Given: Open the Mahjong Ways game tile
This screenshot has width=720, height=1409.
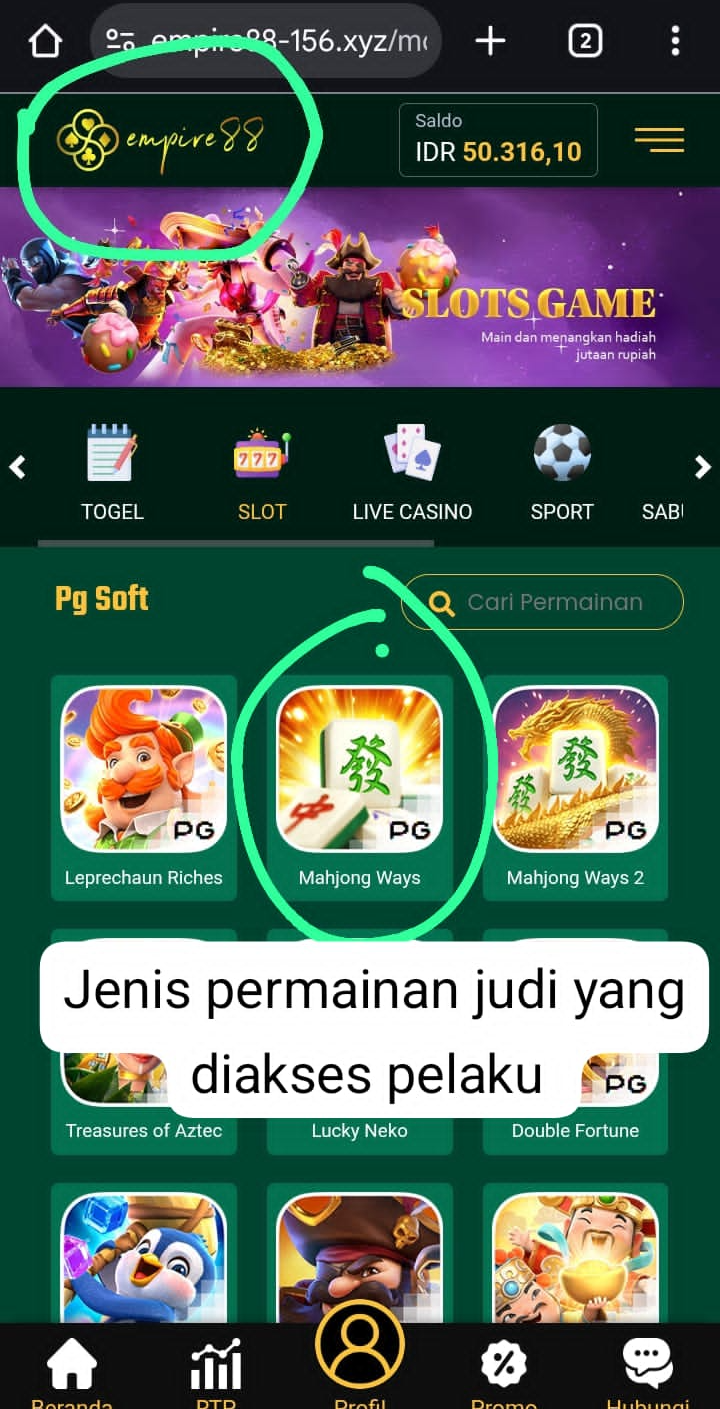Looking at the screenshot, I should click(360, 785).
